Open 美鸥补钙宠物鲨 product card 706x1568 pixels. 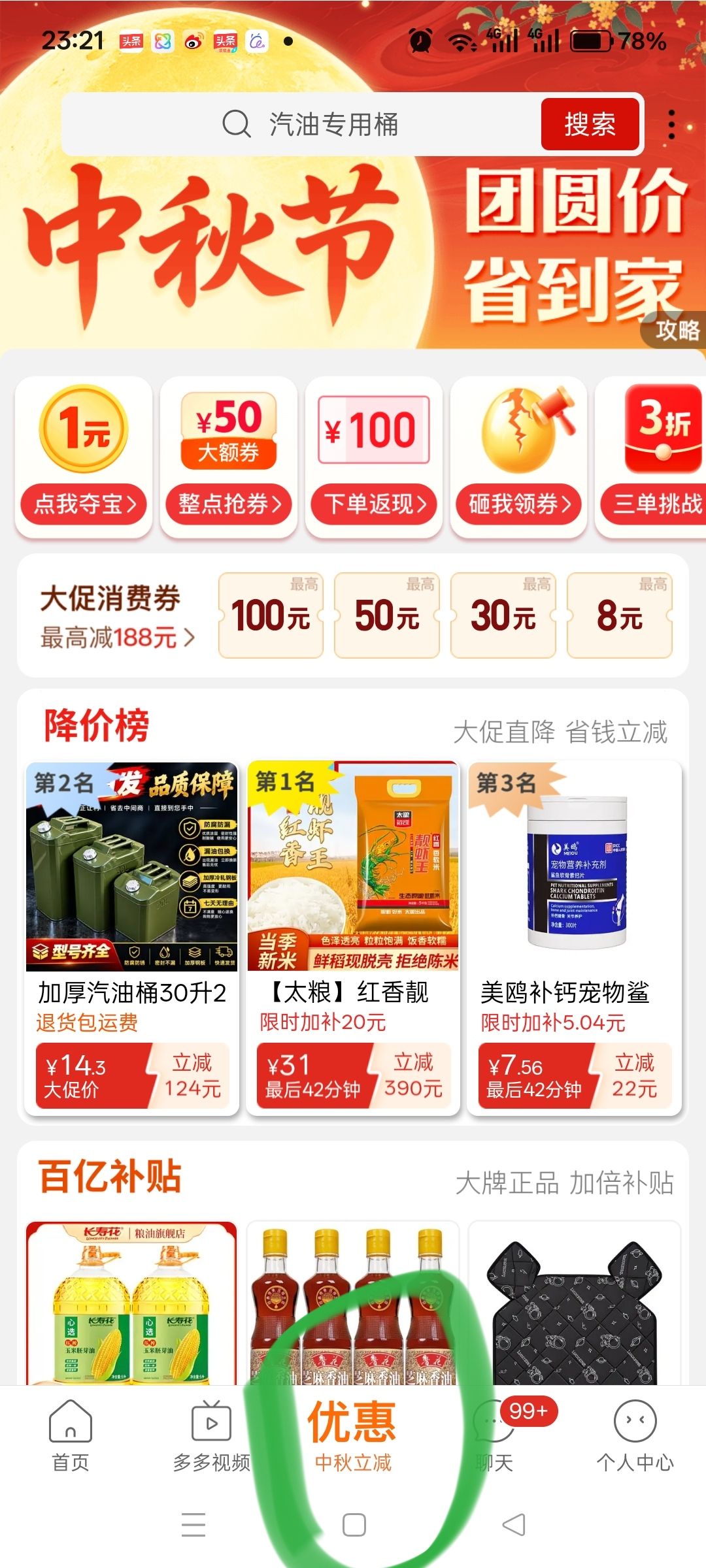(x=575, y=938)
